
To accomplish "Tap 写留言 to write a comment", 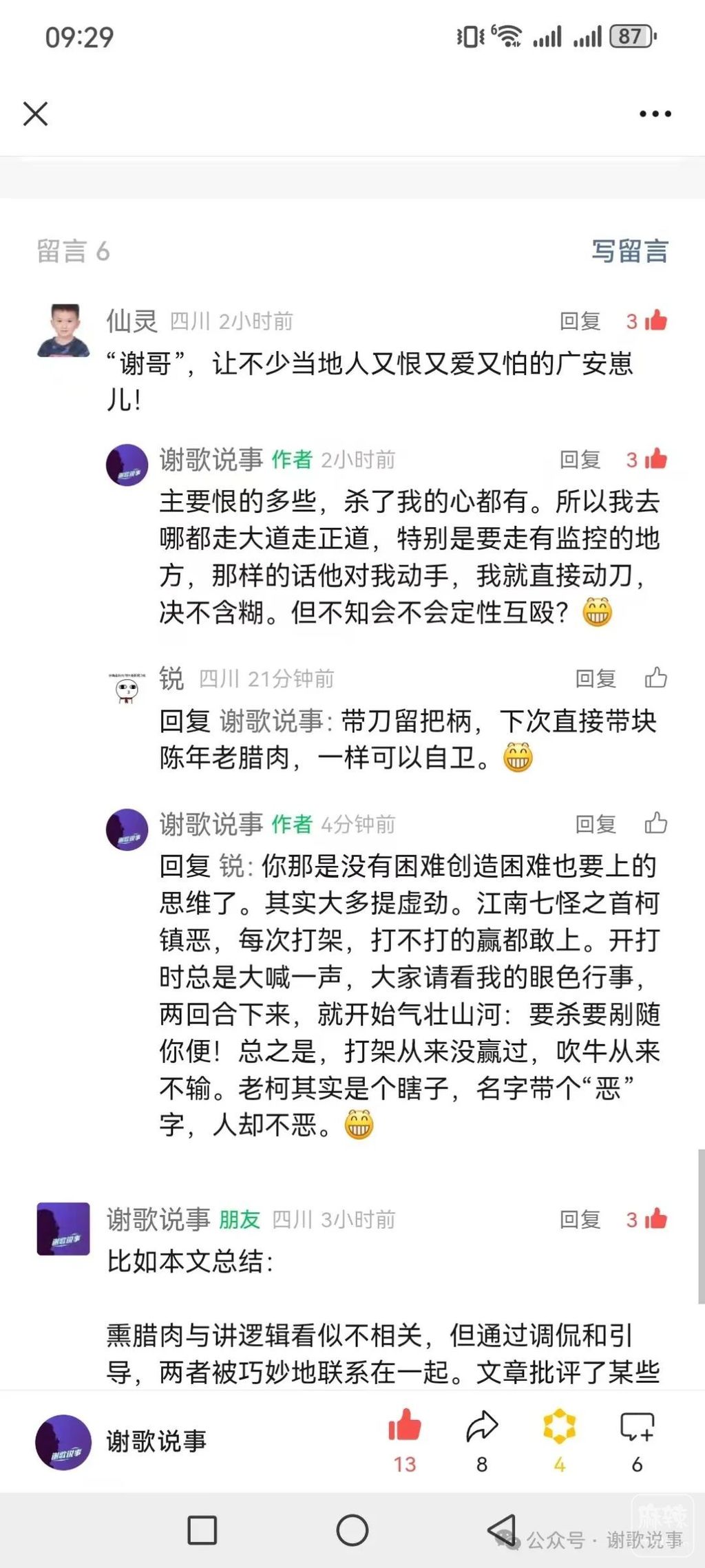I will click(x=629, y=251).
